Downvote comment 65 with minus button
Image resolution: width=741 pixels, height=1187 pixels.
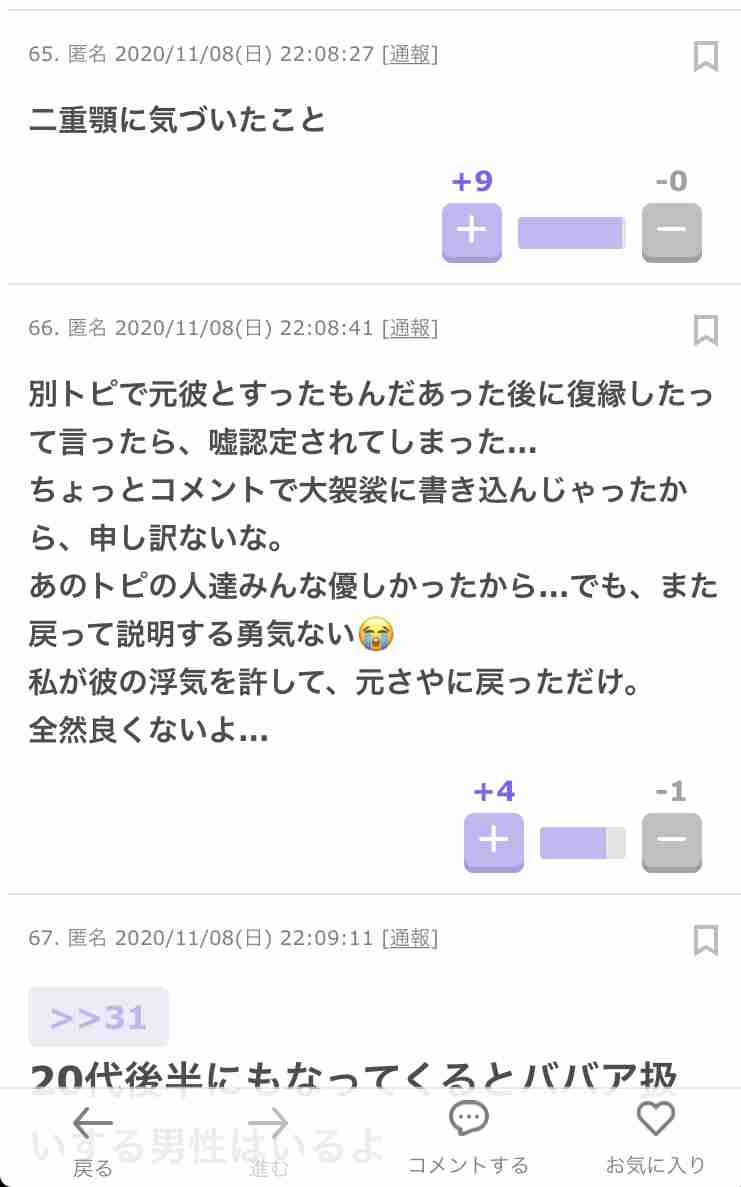pos(671,232)
